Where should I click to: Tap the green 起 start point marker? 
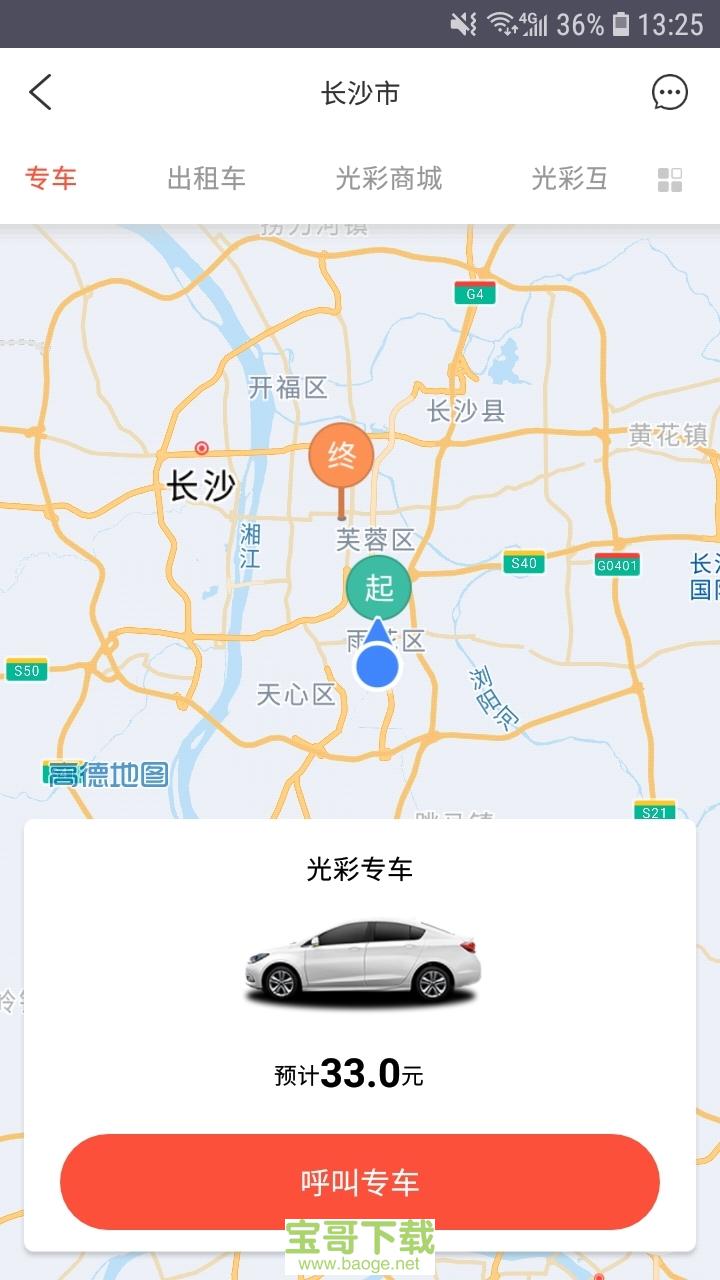[x=378, y=588]
